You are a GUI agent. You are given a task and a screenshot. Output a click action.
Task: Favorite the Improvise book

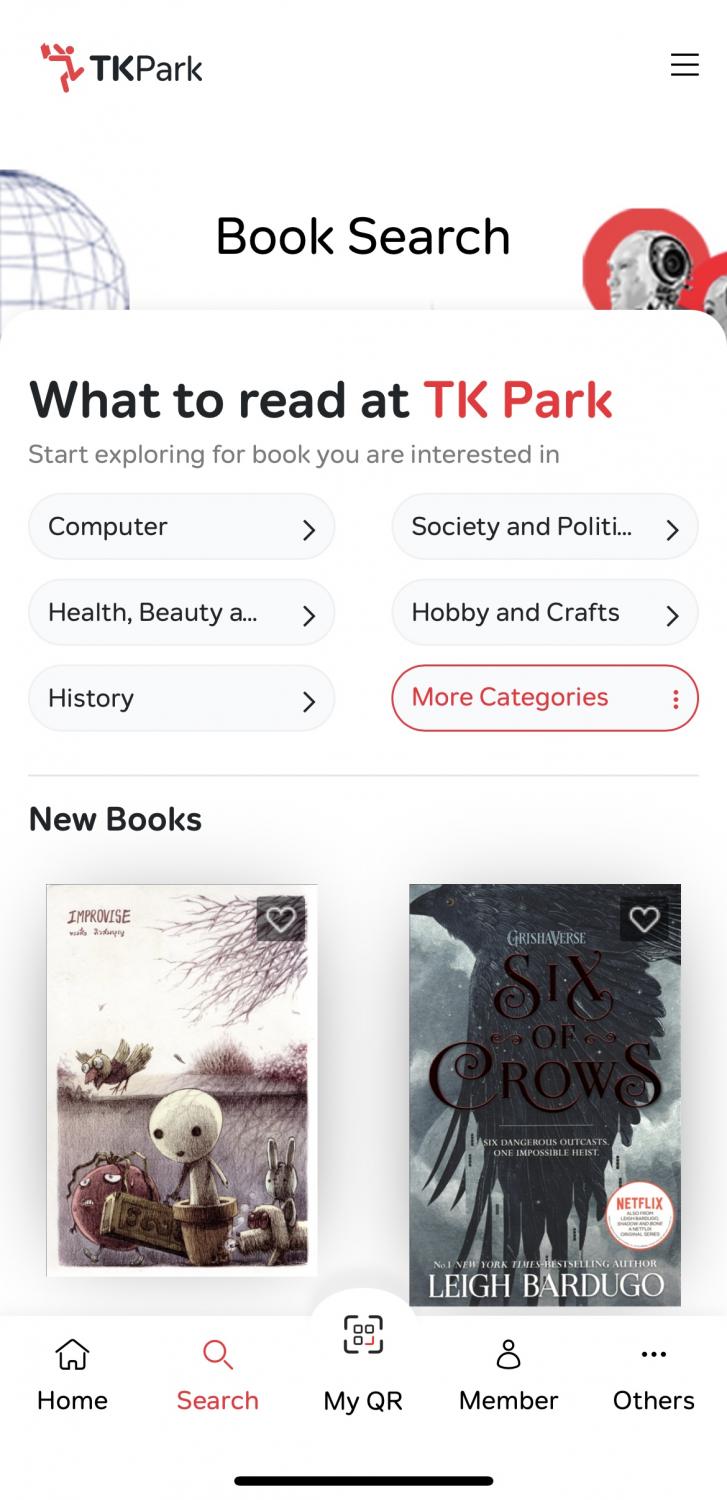[x=280, y=919]
